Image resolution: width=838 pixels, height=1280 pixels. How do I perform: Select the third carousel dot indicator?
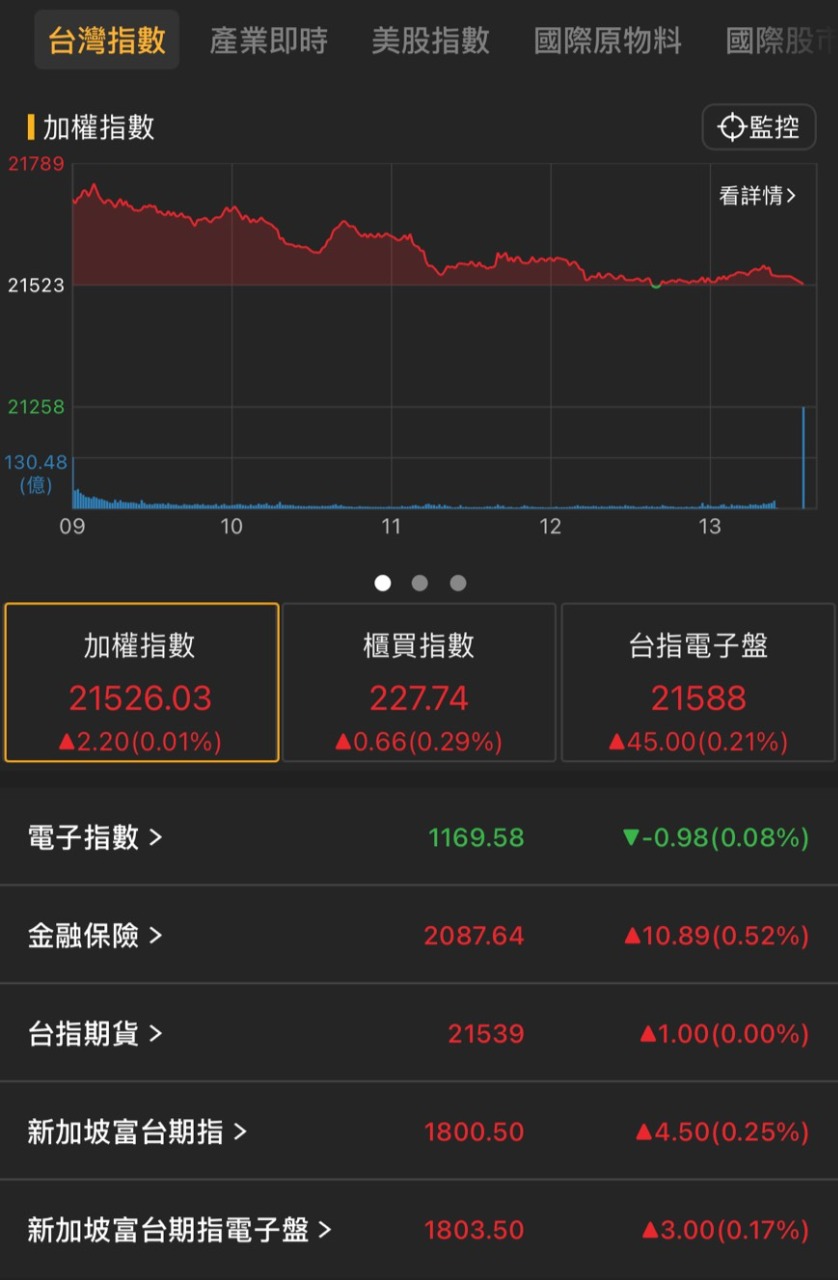tap(457, 582)
